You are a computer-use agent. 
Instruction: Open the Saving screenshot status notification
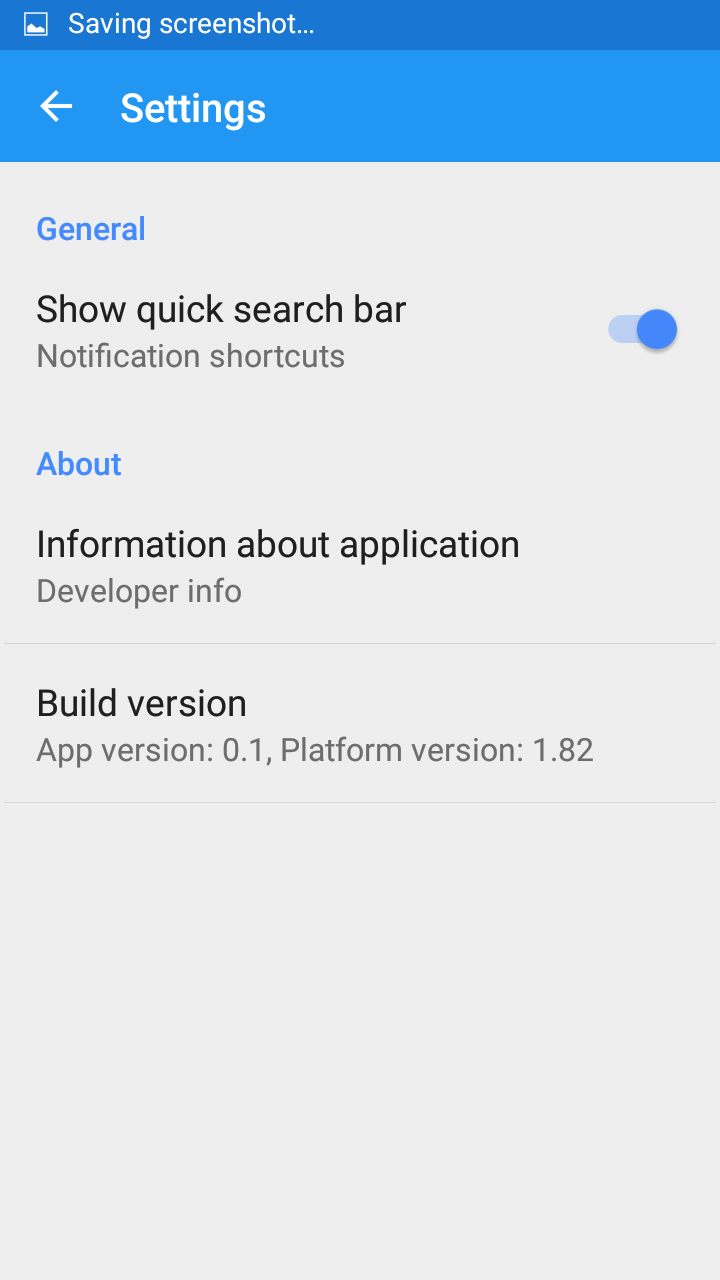coord(190,22)
